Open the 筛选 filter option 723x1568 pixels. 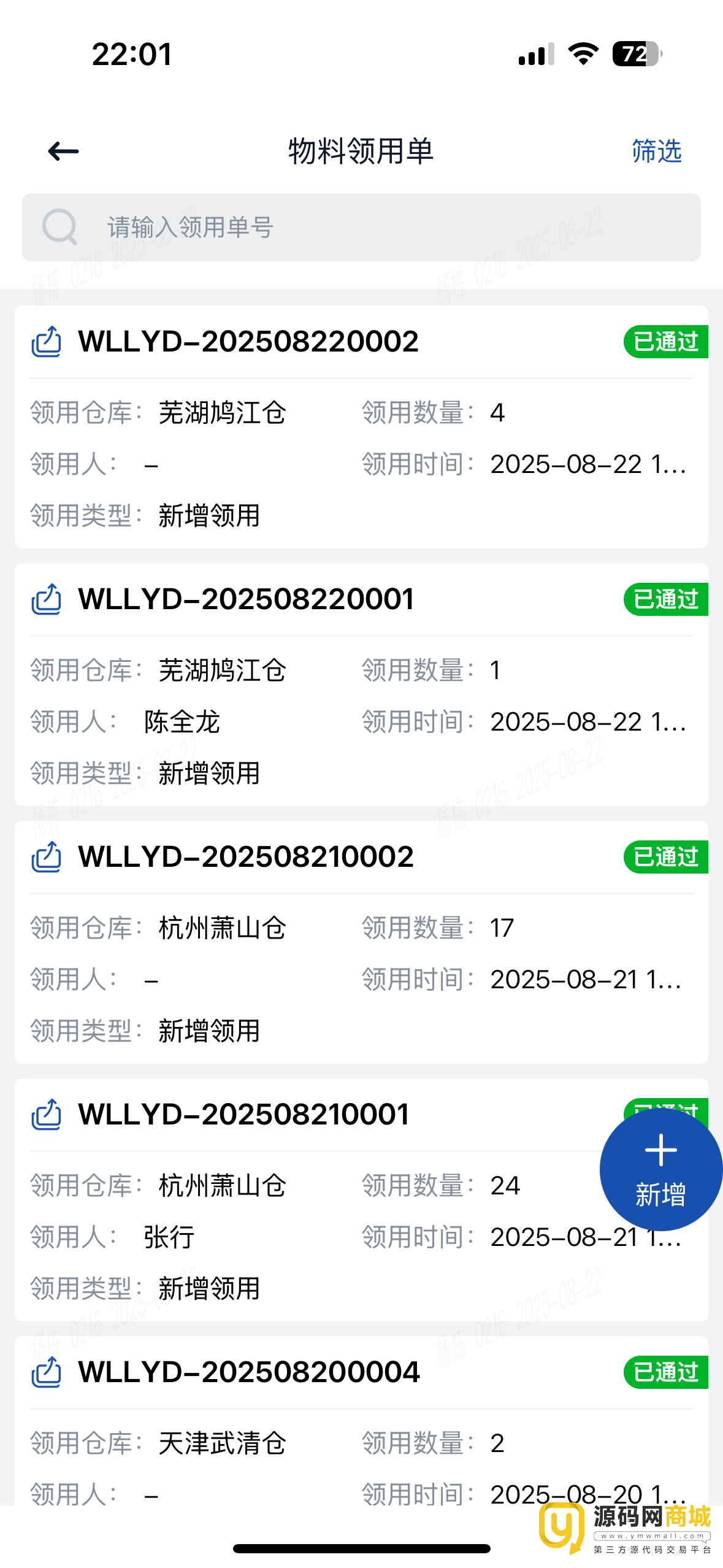pos(656,151)
